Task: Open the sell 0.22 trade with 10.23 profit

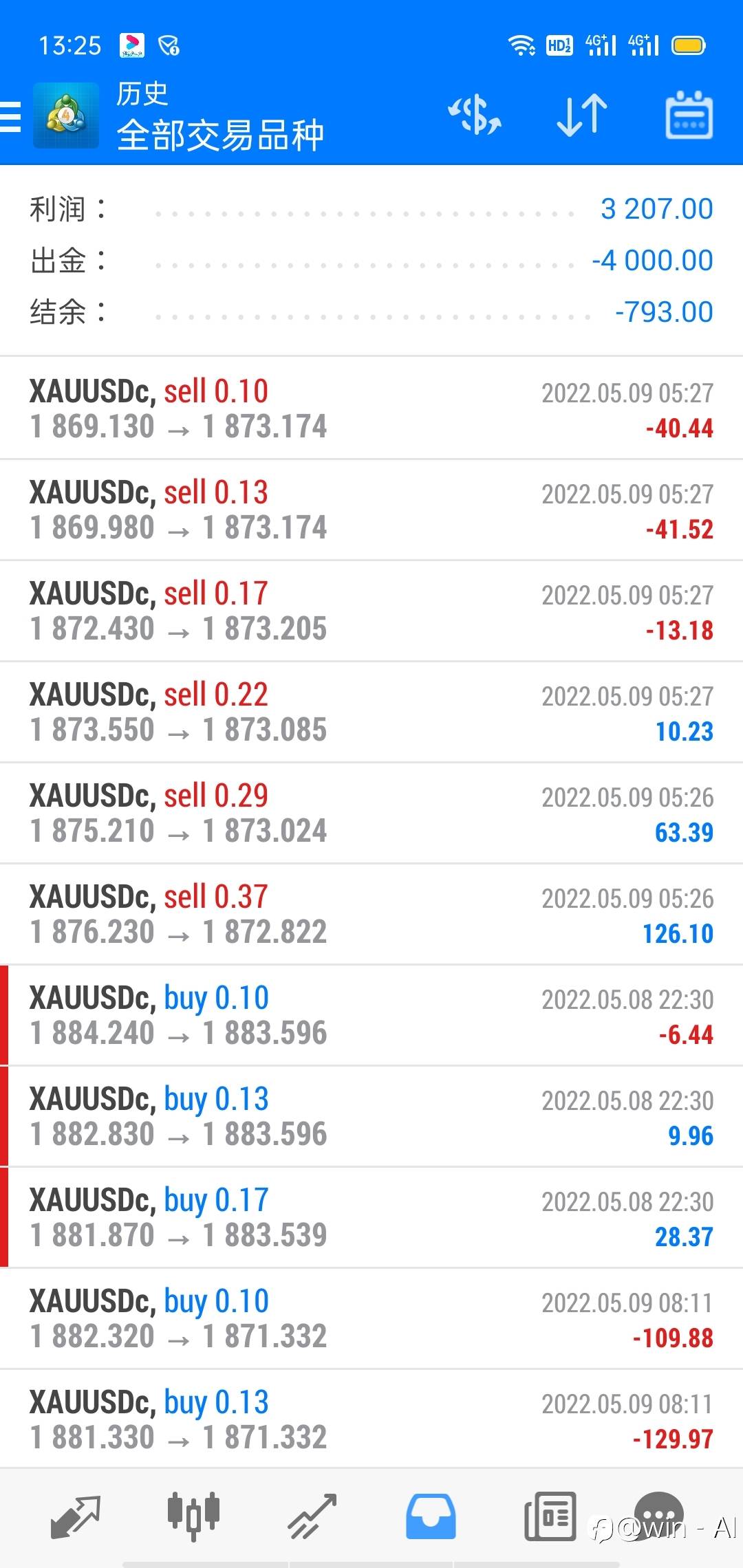Action: click(x=371, y=712)
